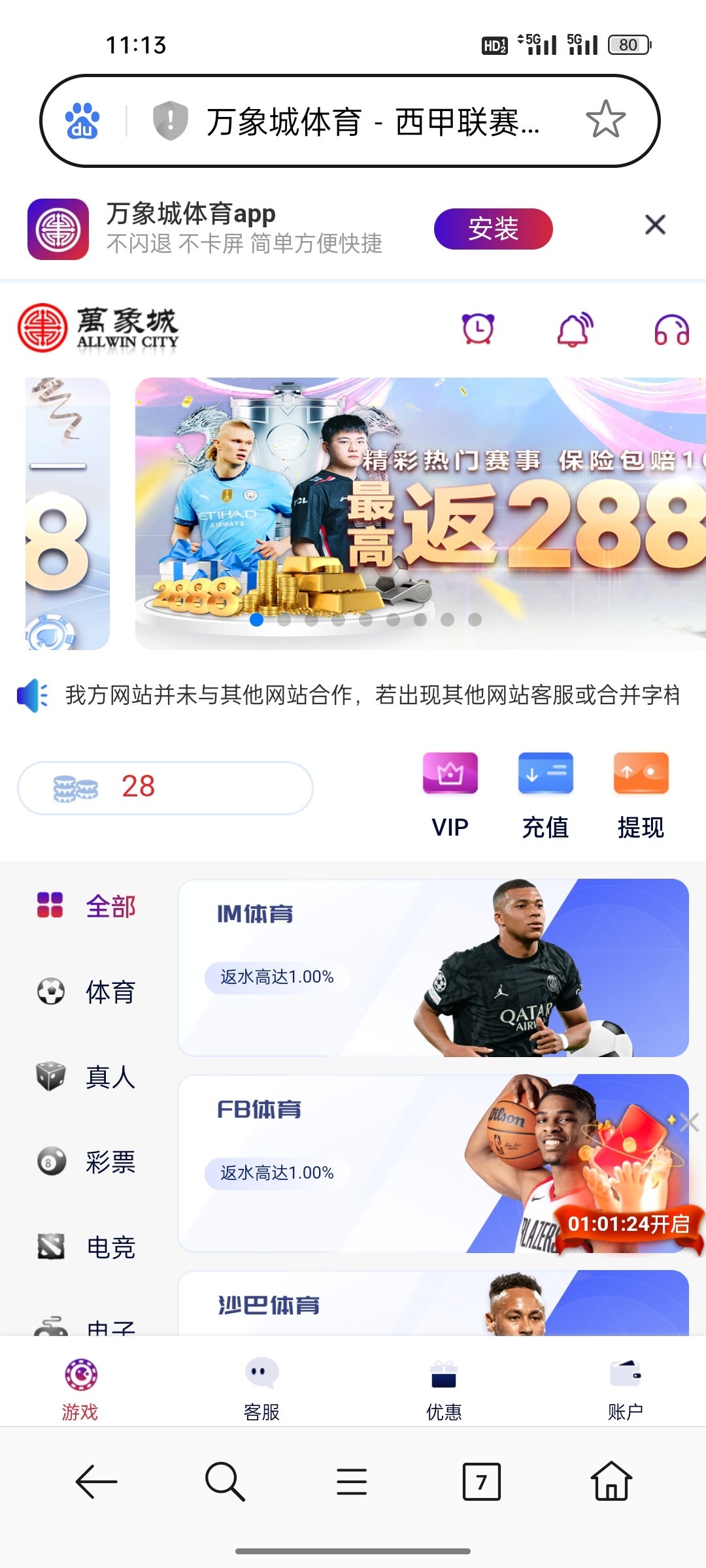Open the alarm clock icon

pyautogui.click(x=479, y=329)
